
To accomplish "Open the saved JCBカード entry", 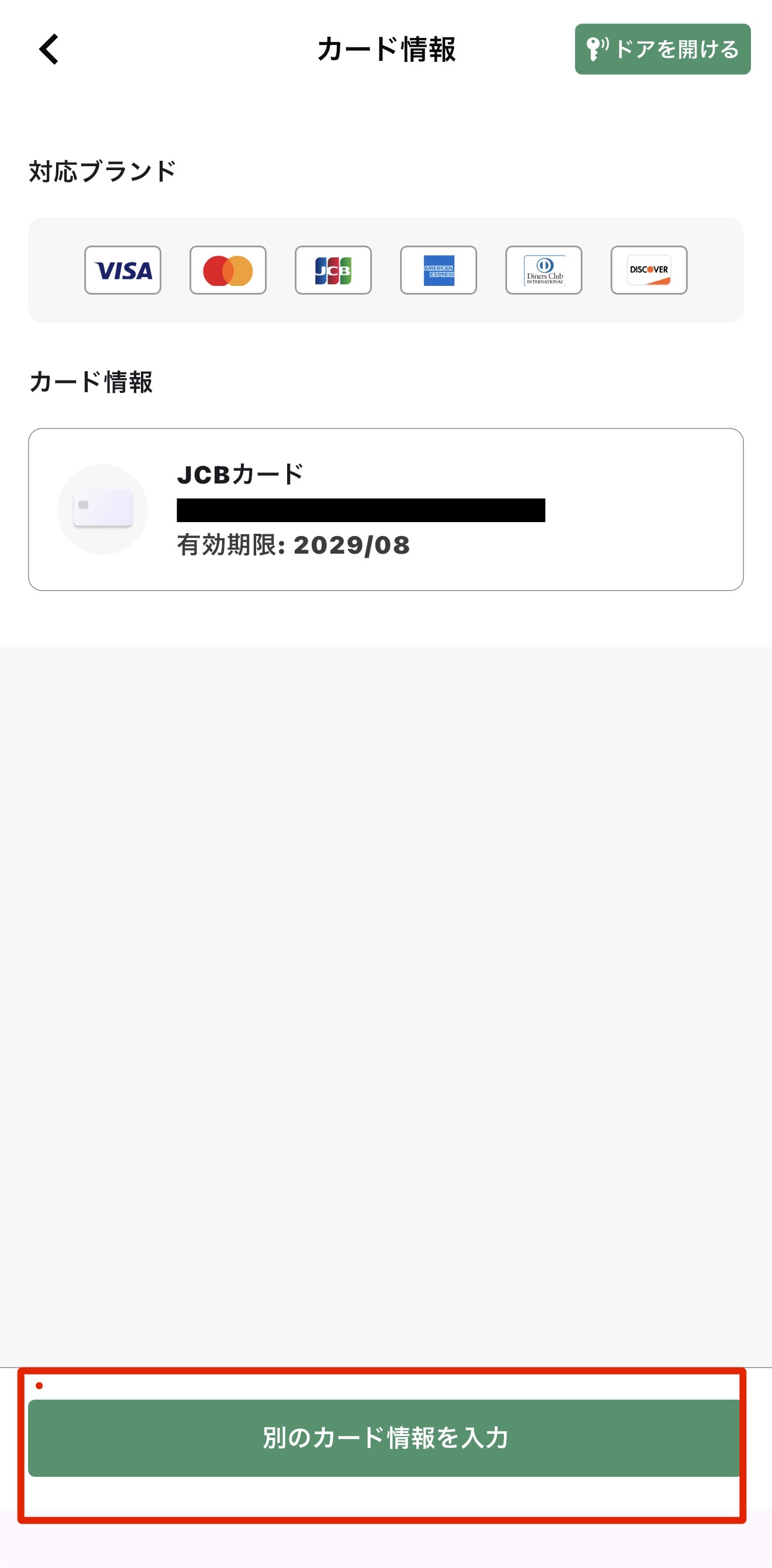I will coord(385,509).
